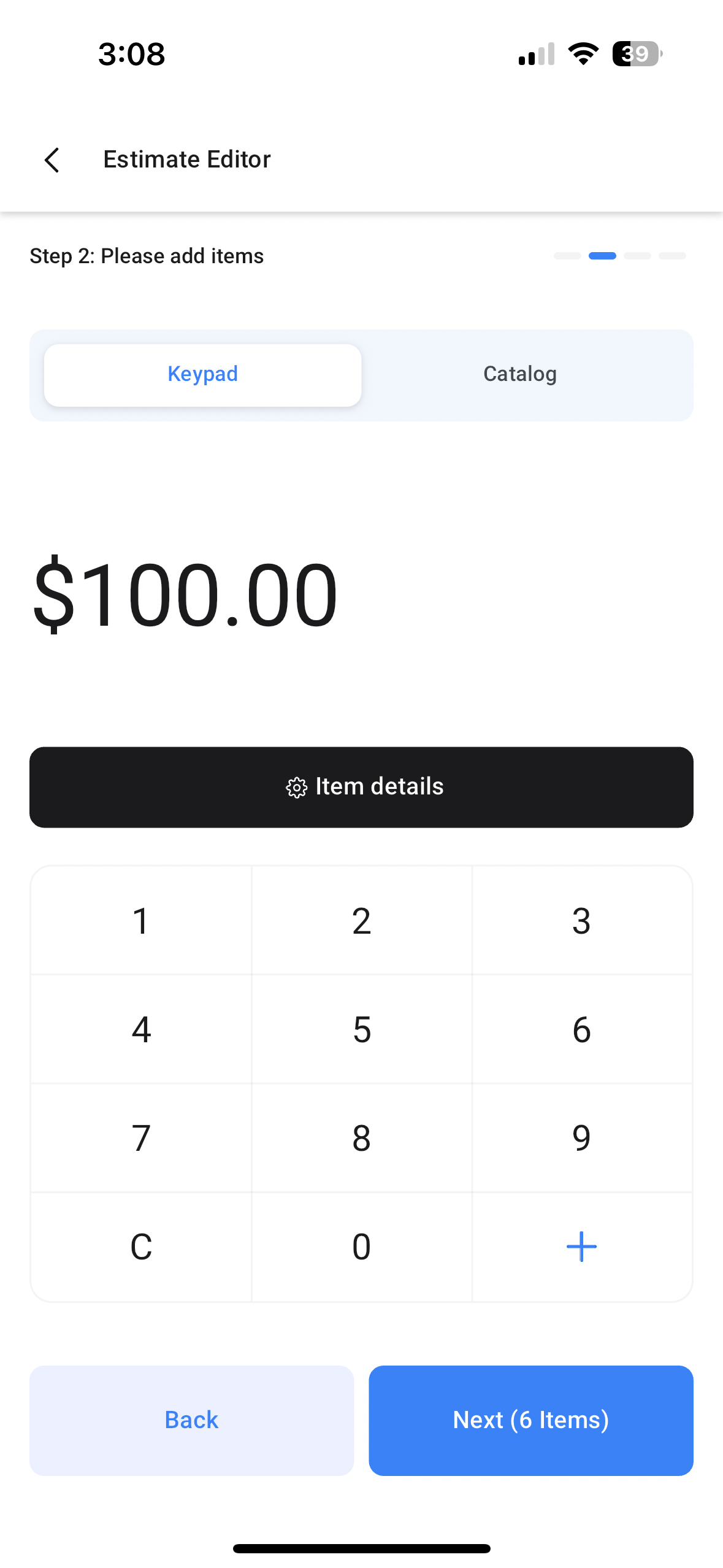Enter digit 9 on the keypad
This screenshot has width=723, height=1568.
581,1138
